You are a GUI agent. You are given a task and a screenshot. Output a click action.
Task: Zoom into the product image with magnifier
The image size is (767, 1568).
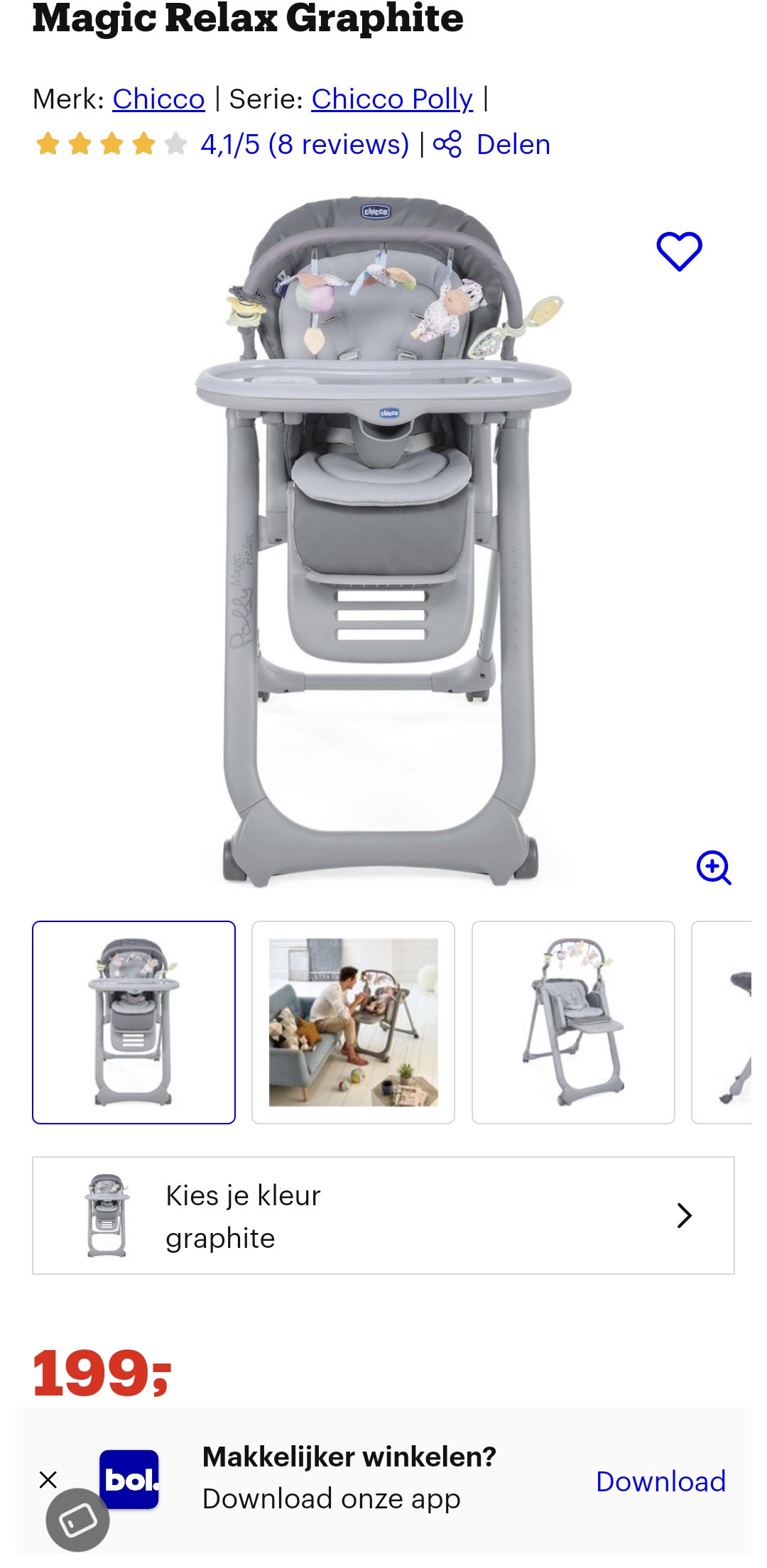714,867
